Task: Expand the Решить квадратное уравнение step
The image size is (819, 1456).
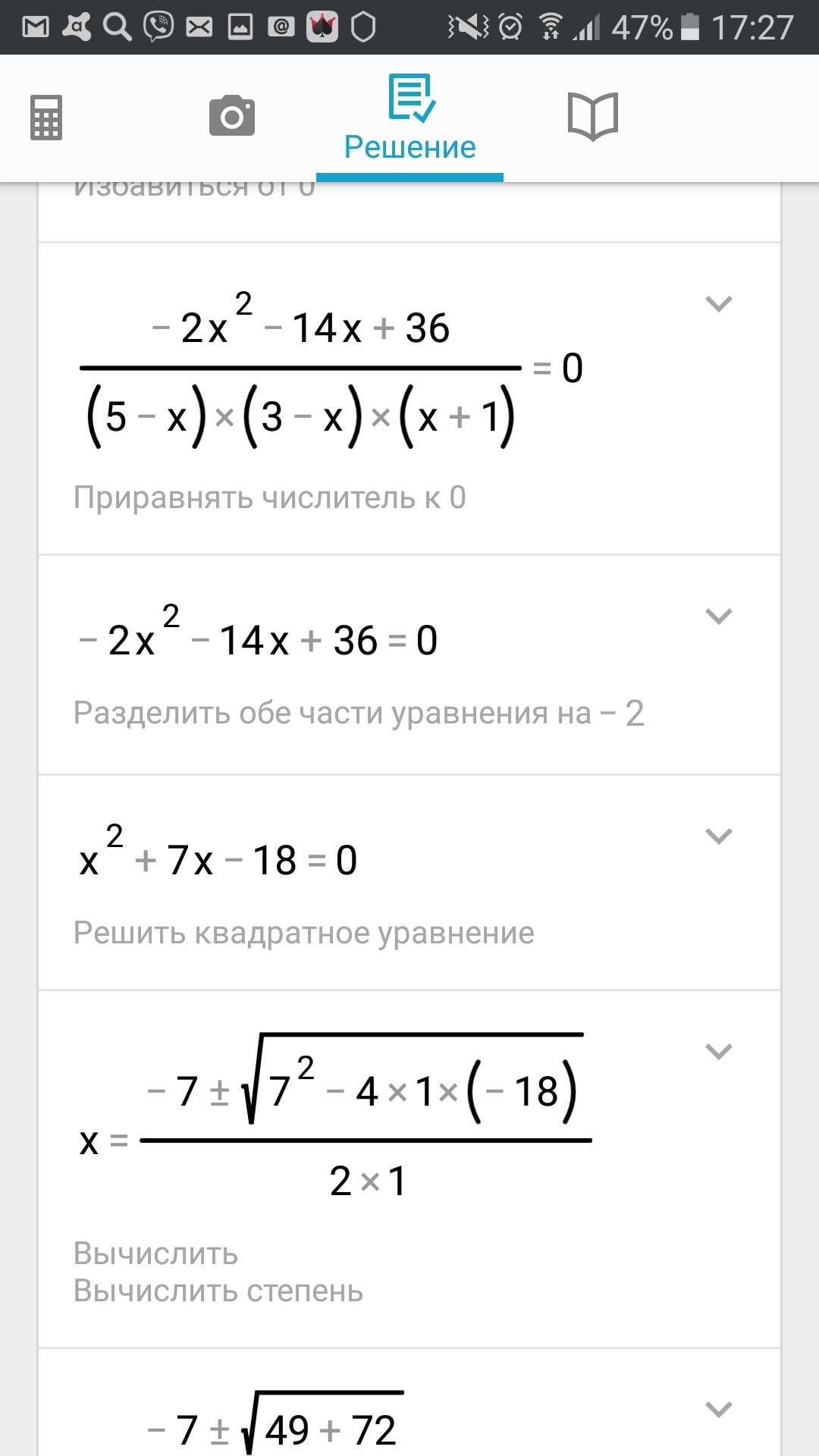Action: [x=718, y=836]
